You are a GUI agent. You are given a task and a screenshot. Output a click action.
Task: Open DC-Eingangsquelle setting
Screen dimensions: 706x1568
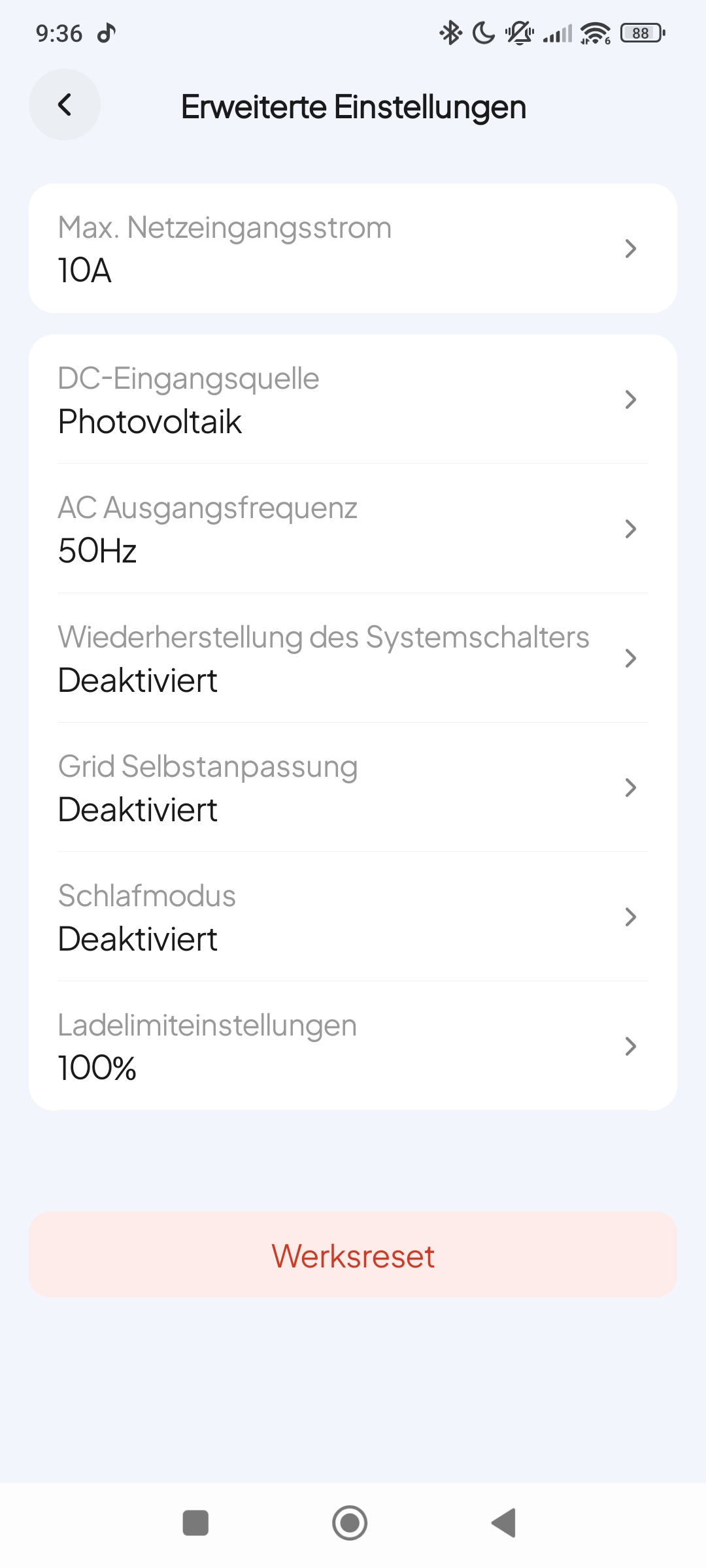point(353,399)
